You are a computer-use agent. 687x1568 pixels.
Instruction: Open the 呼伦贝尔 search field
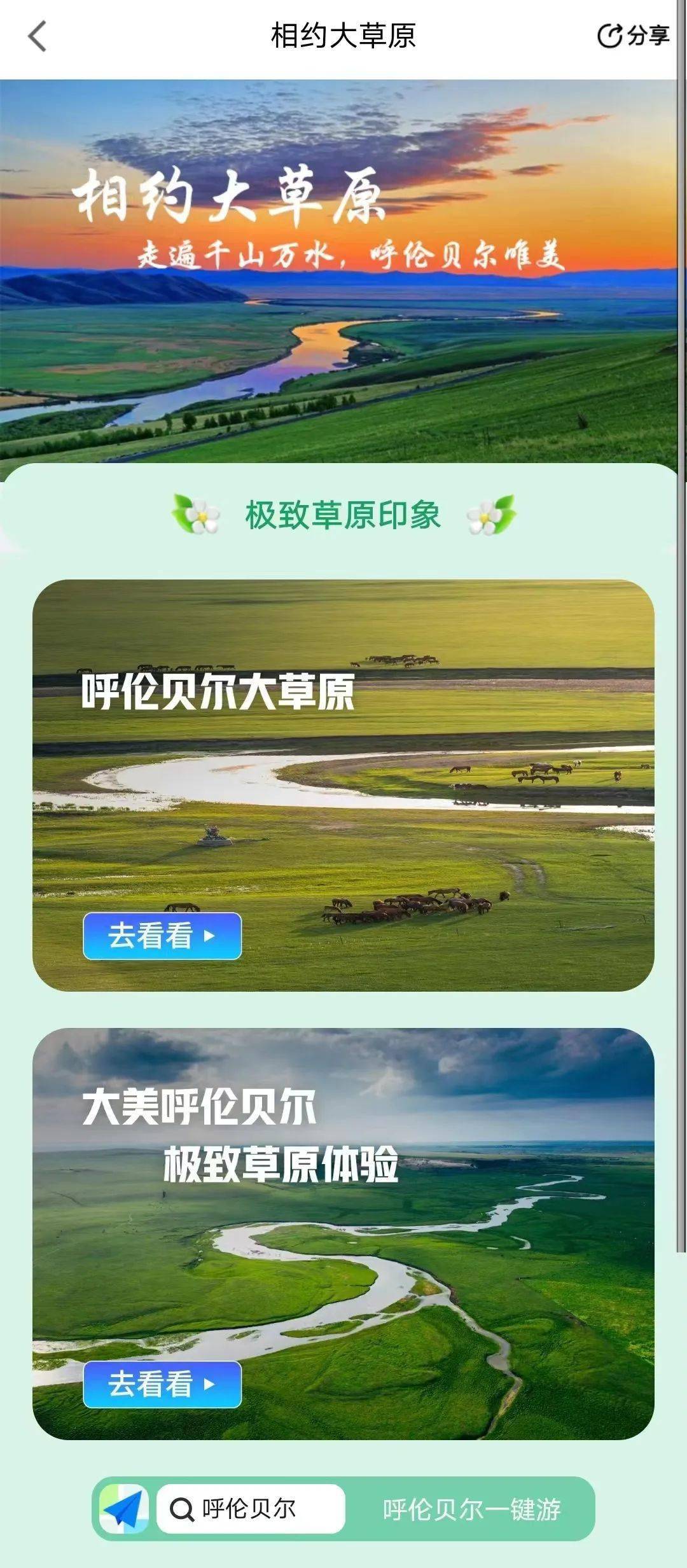[x=251, y=1508]
